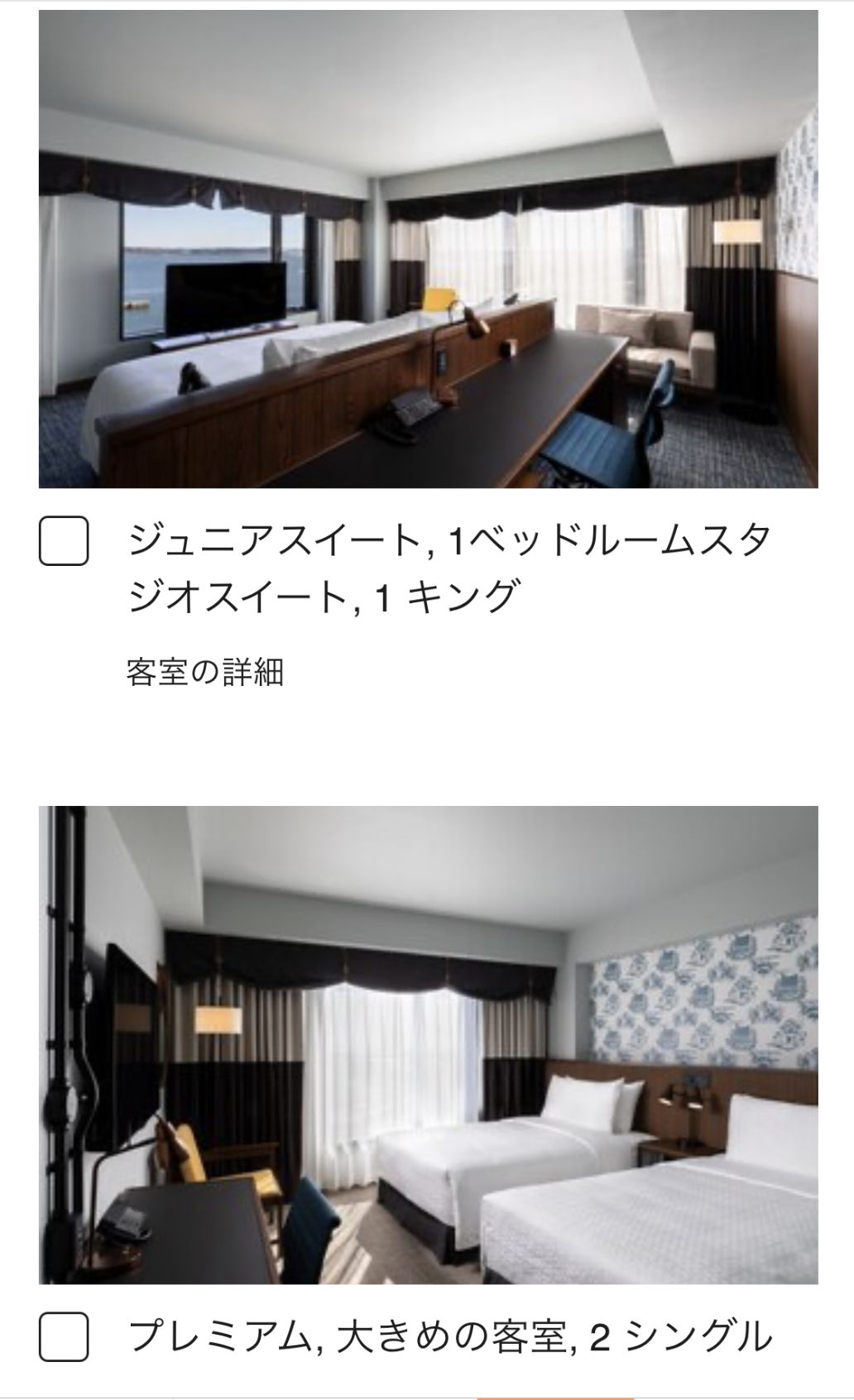This screenshot has width=854, height=1400.
Task: Select the プレミアム 2 シングル room checkbox
Action: pyautogui.click(x=64, y=1336)
